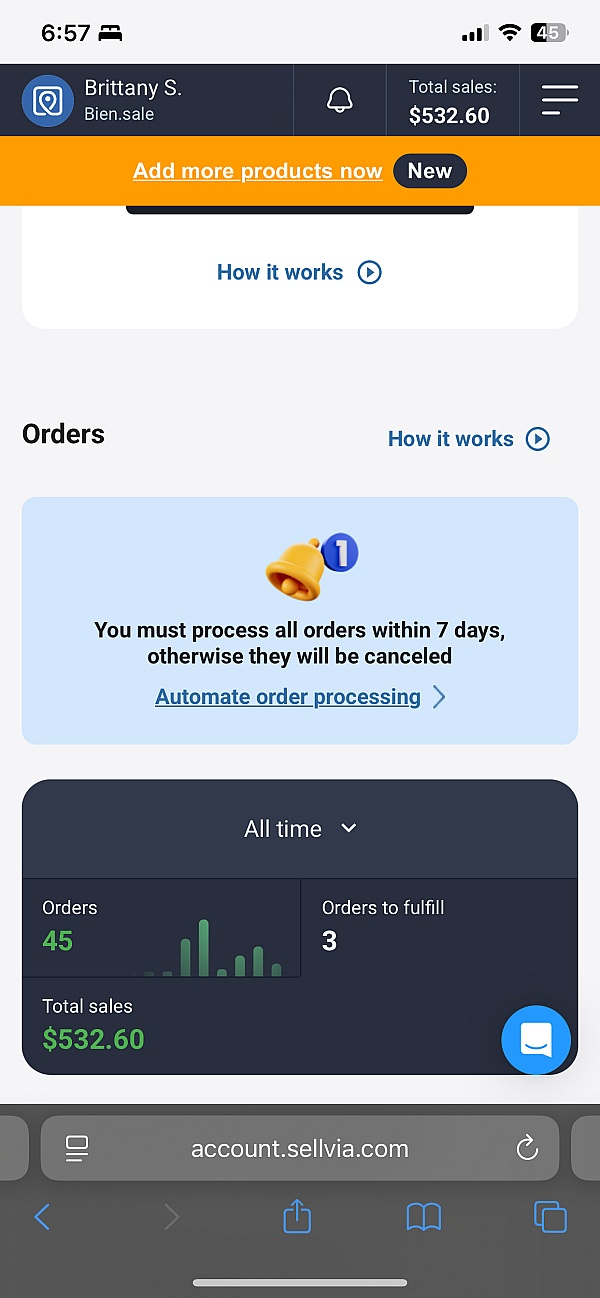The width and height of the screenshot is (600, 1298).
Task: Tap the account.sellvia.com address bar
Action: (x=300, y=1149)
